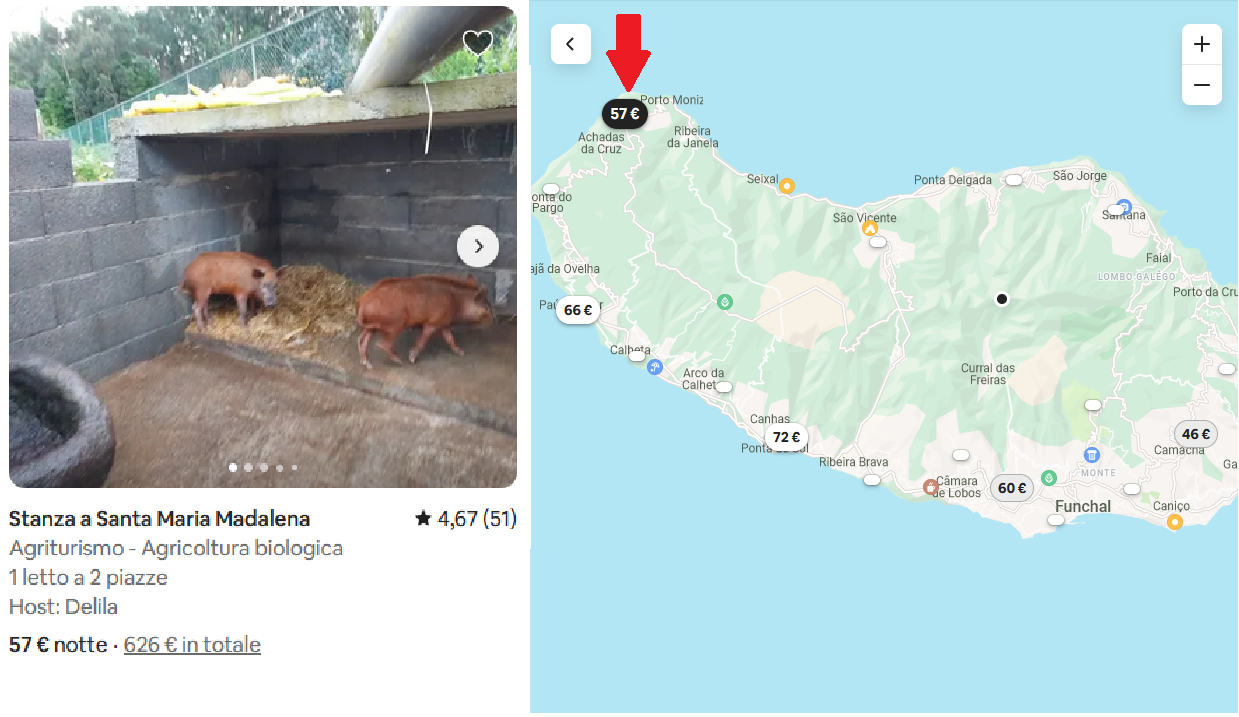Select the 57 € map price marker
1239x717 pixels.
pos(624,114)
